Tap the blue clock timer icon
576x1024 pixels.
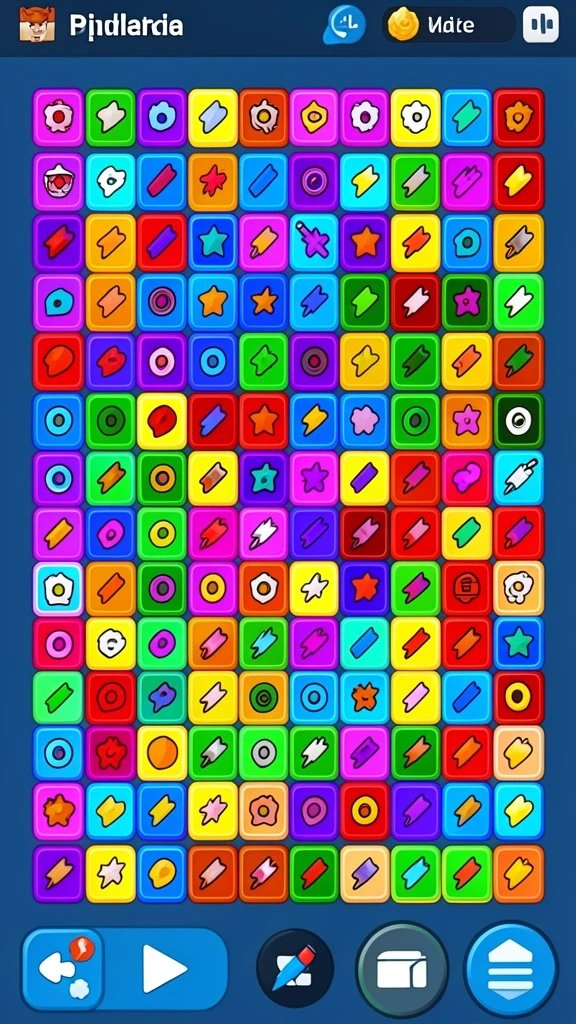click(344, 25)
